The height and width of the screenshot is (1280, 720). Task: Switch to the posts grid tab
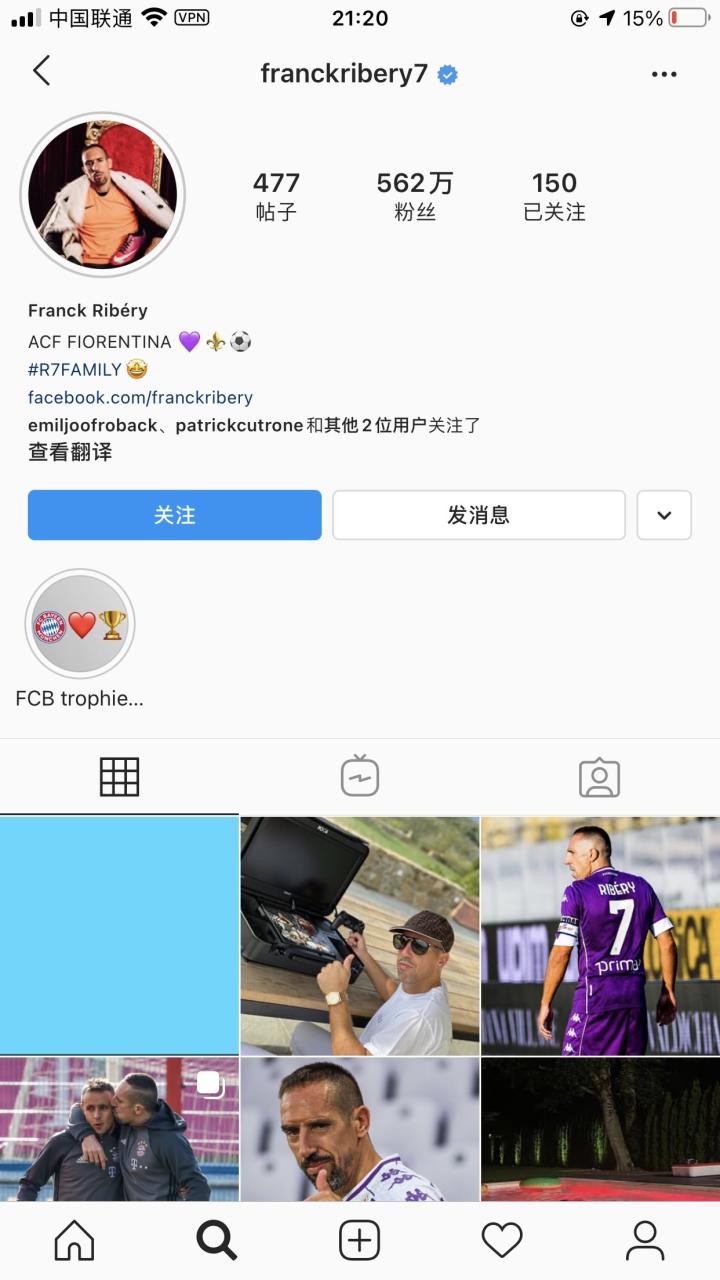tap(119, 777)
